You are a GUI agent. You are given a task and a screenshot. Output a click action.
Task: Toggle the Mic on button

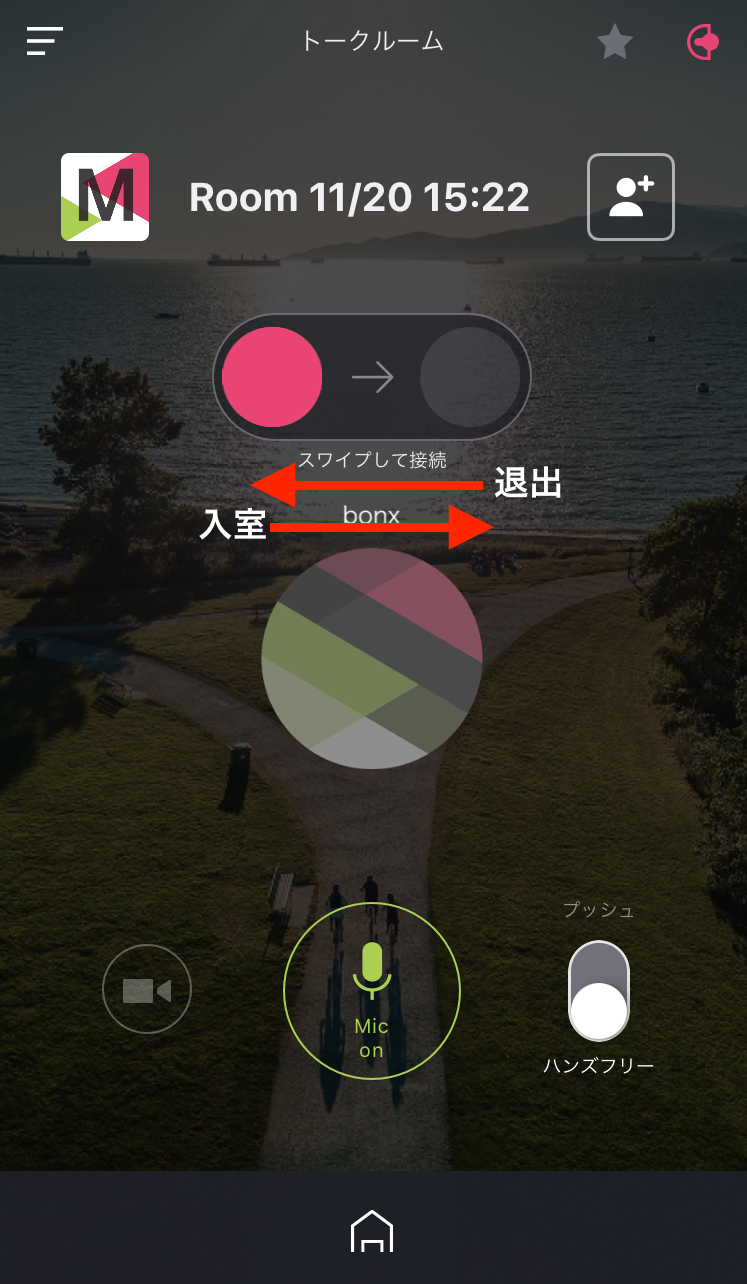372,990
